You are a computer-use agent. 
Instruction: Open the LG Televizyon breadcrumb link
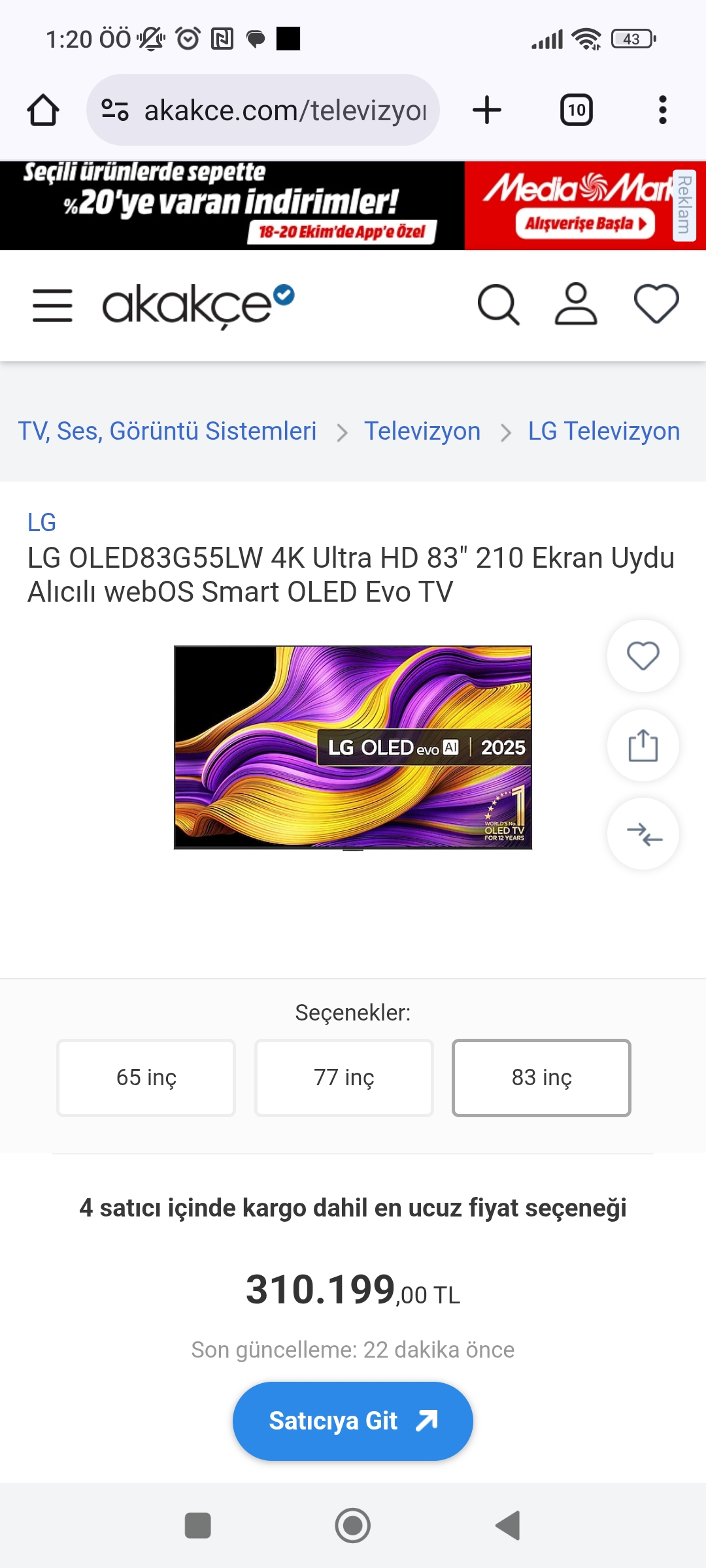pyautogui.click(x=604, y=431)
